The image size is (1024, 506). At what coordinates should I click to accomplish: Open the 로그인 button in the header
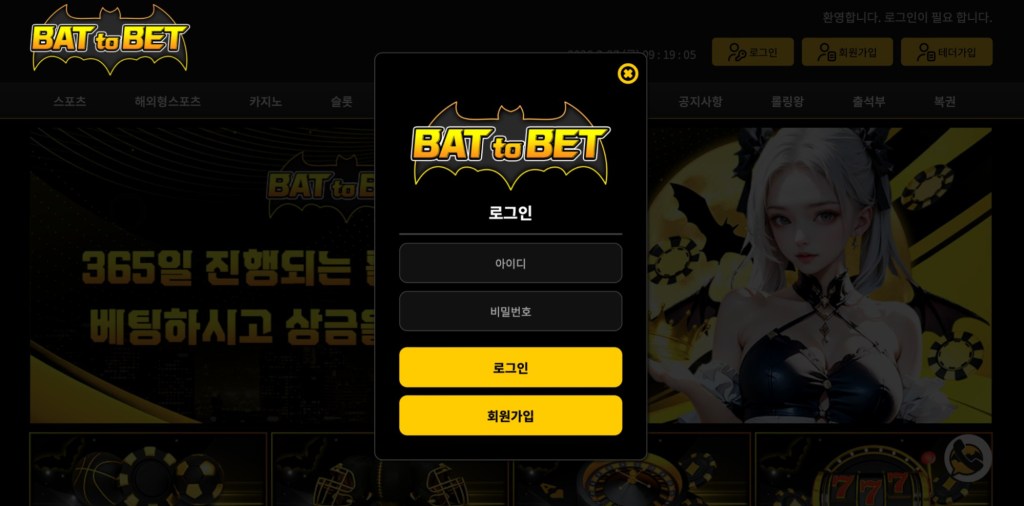(x=752, y=52)
